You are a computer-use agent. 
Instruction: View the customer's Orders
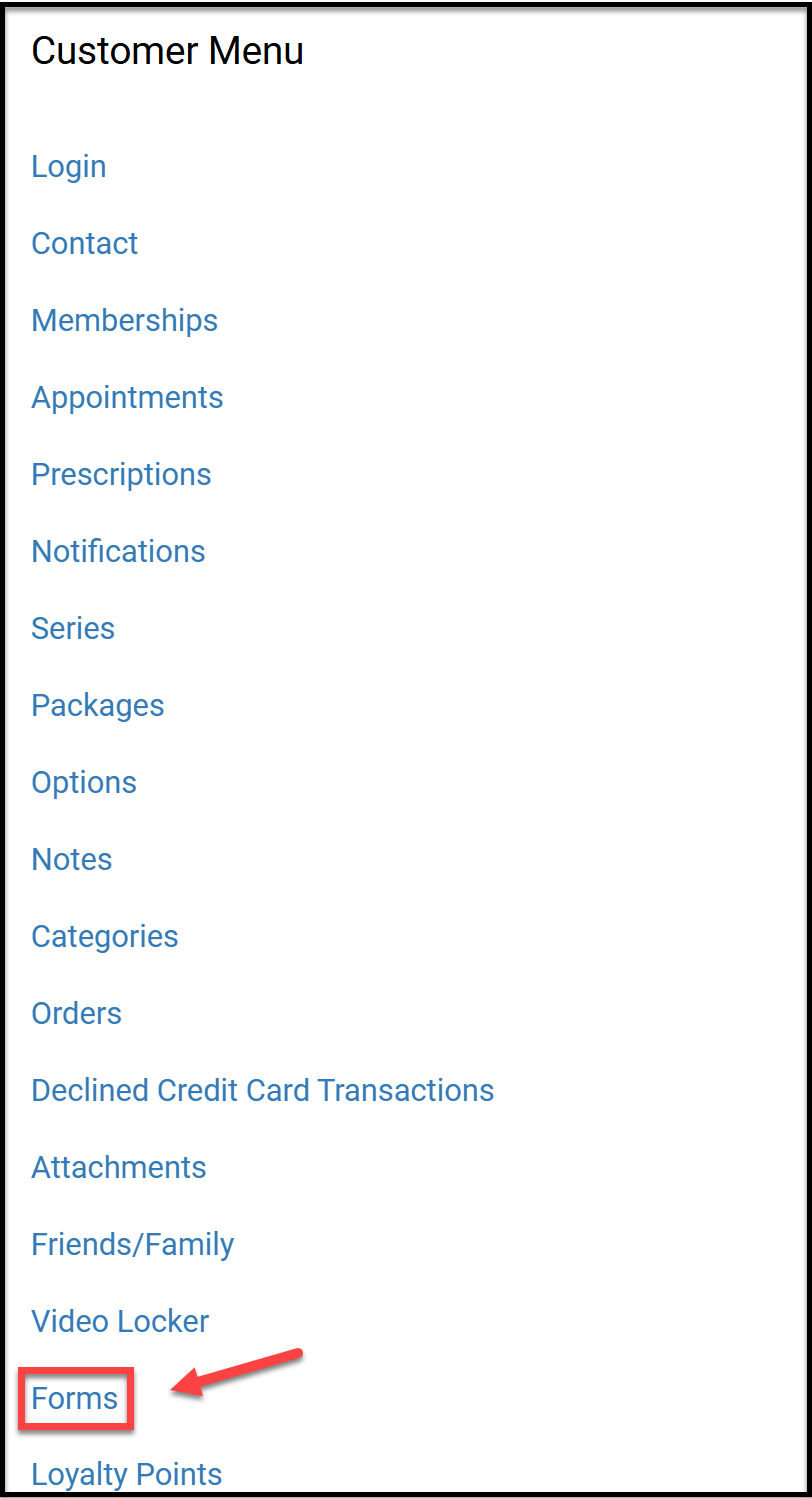(x=77, y=1014)
